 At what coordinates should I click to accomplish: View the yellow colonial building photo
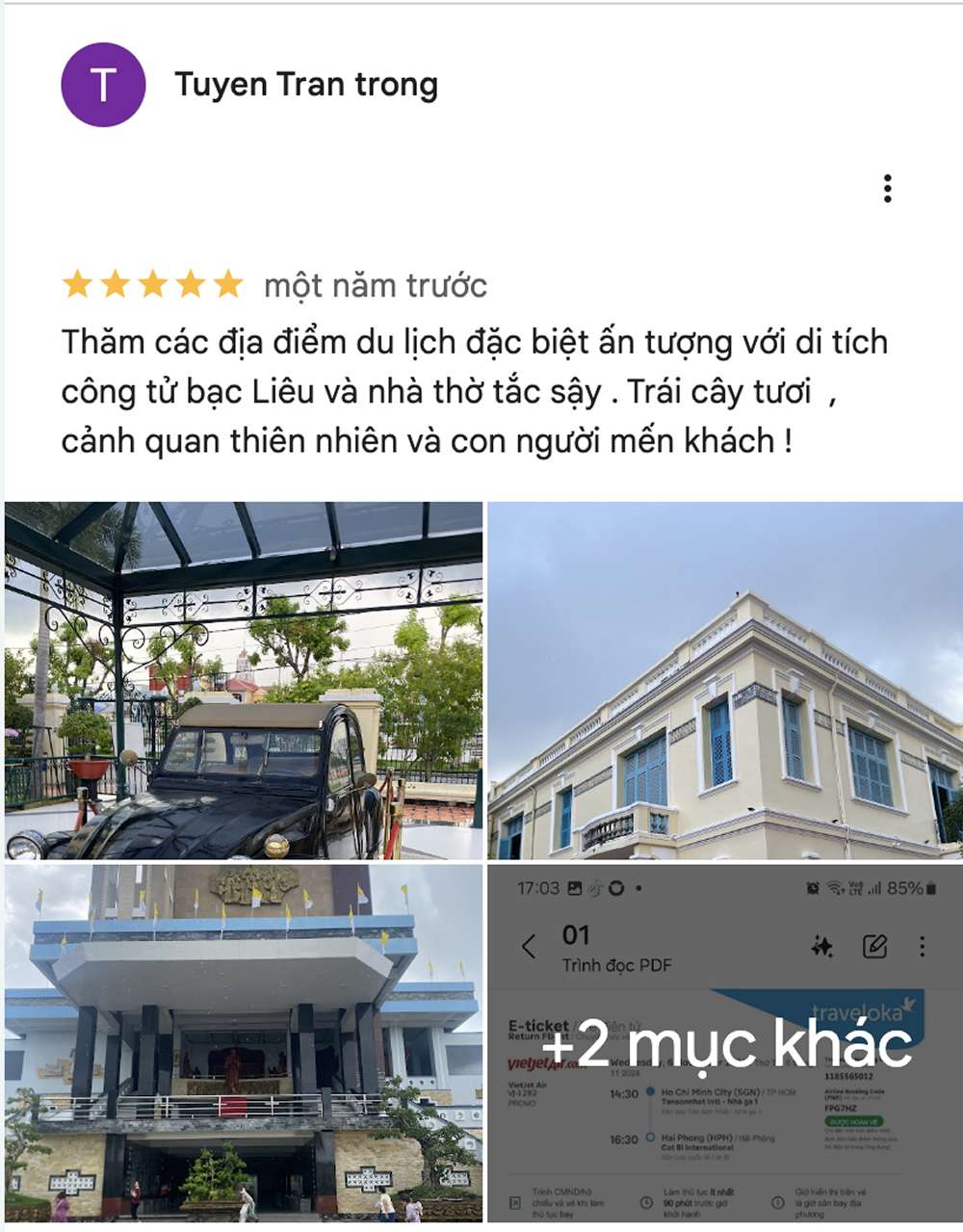pos(724,680)
